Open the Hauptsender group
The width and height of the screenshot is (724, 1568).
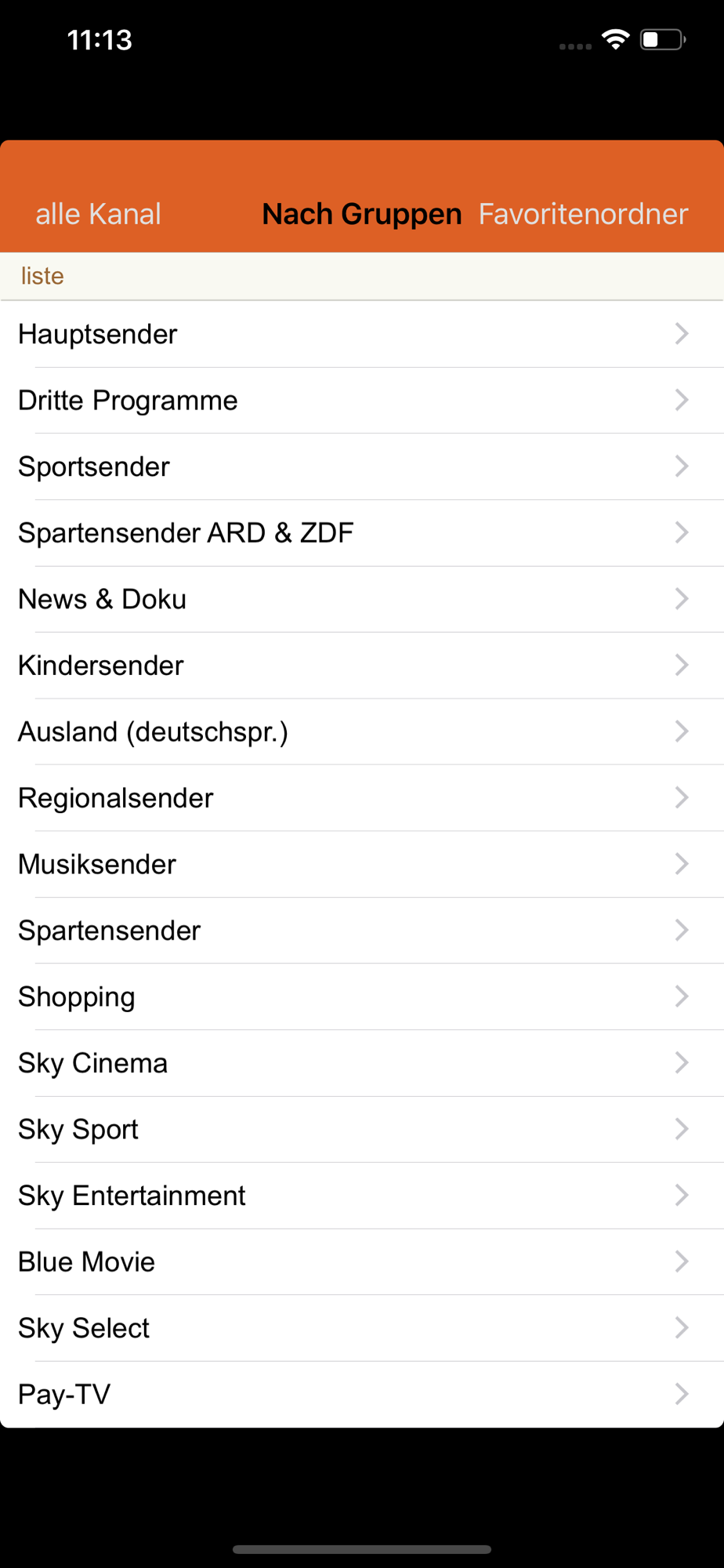(x=362, y=334)
